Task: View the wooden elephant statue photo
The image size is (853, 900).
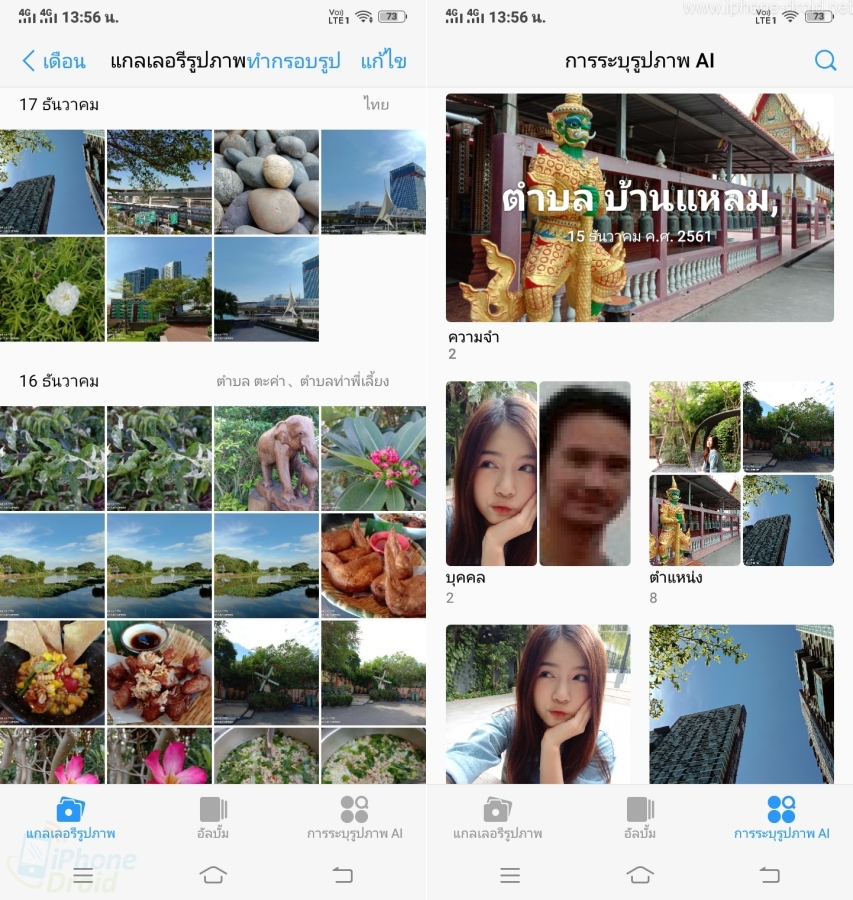Action: (x=266, y=459)
